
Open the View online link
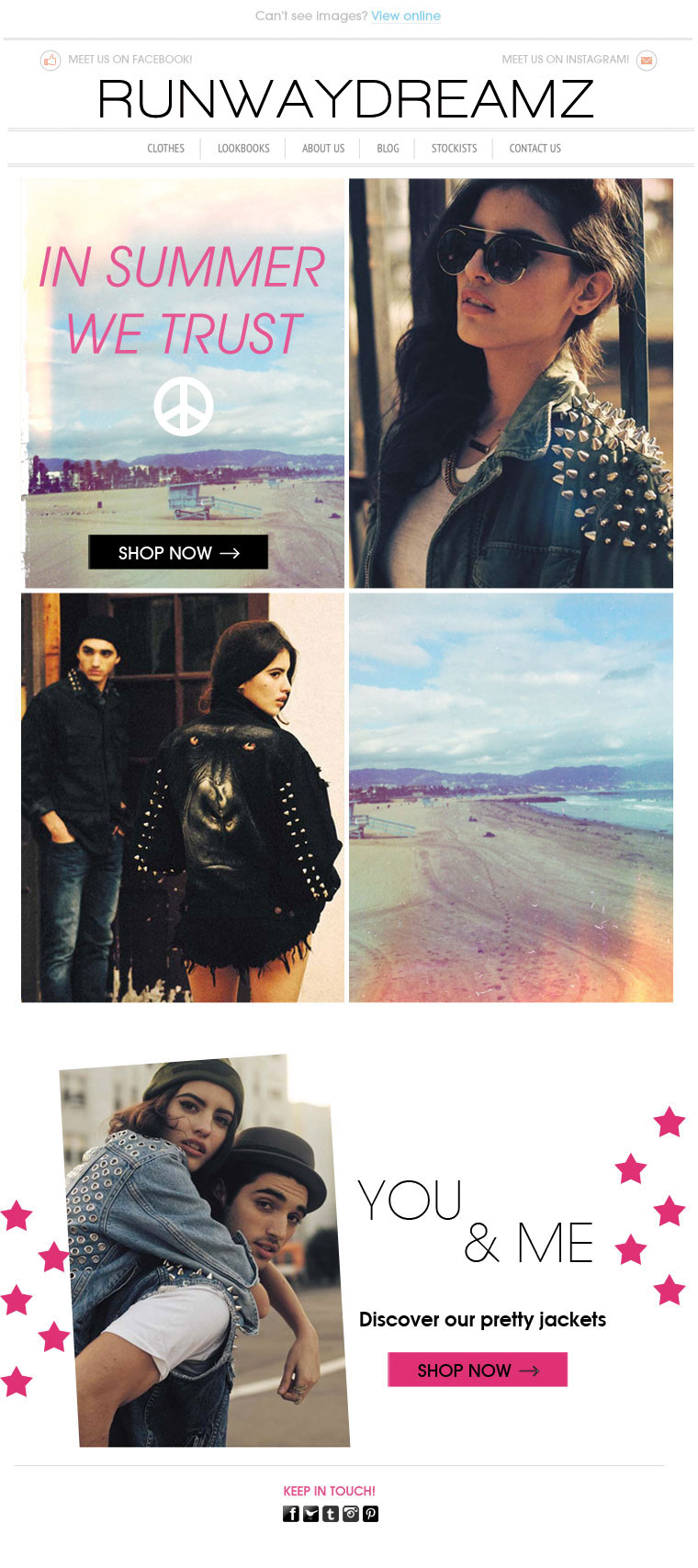406,16
